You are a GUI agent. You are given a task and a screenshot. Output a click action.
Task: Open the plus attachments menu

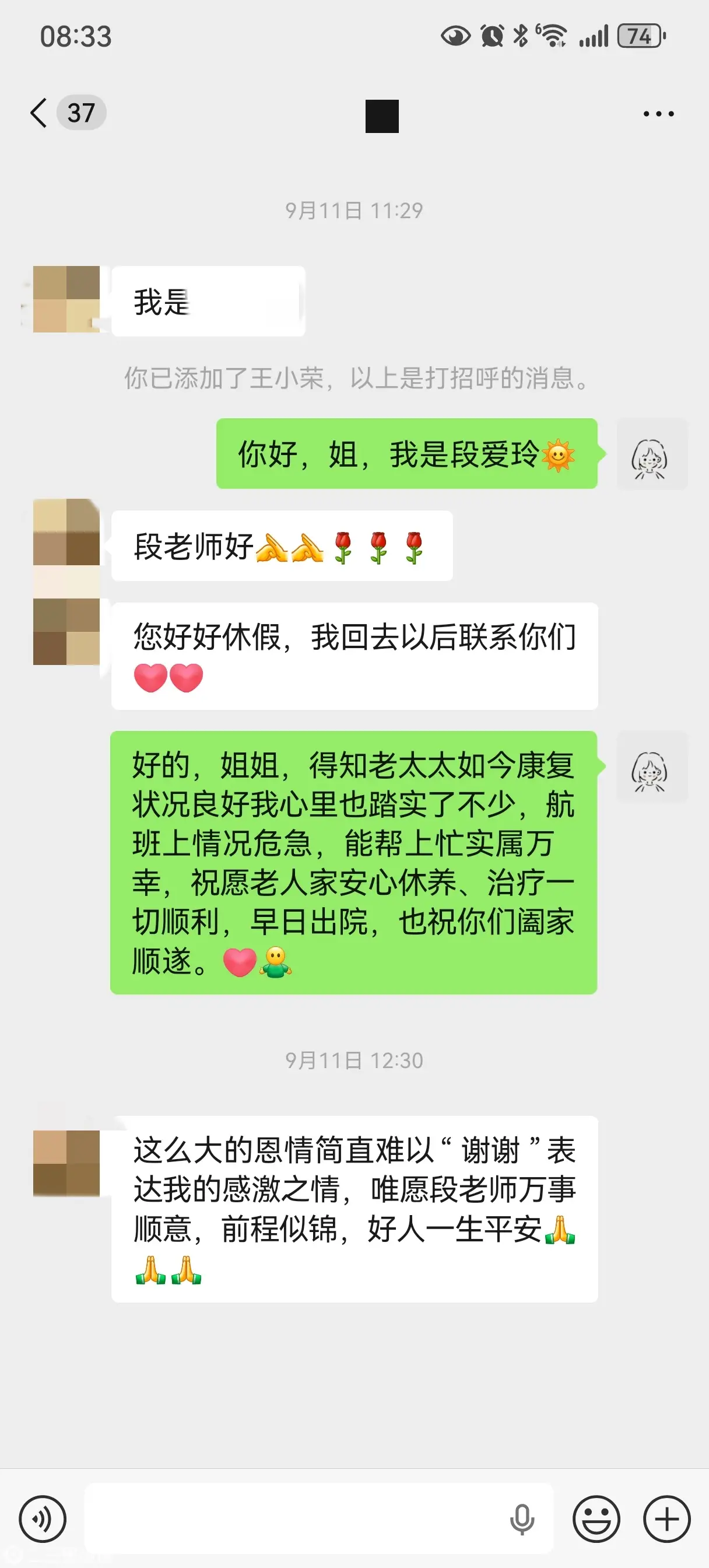pyautogui.click(x=666, y=1518)
